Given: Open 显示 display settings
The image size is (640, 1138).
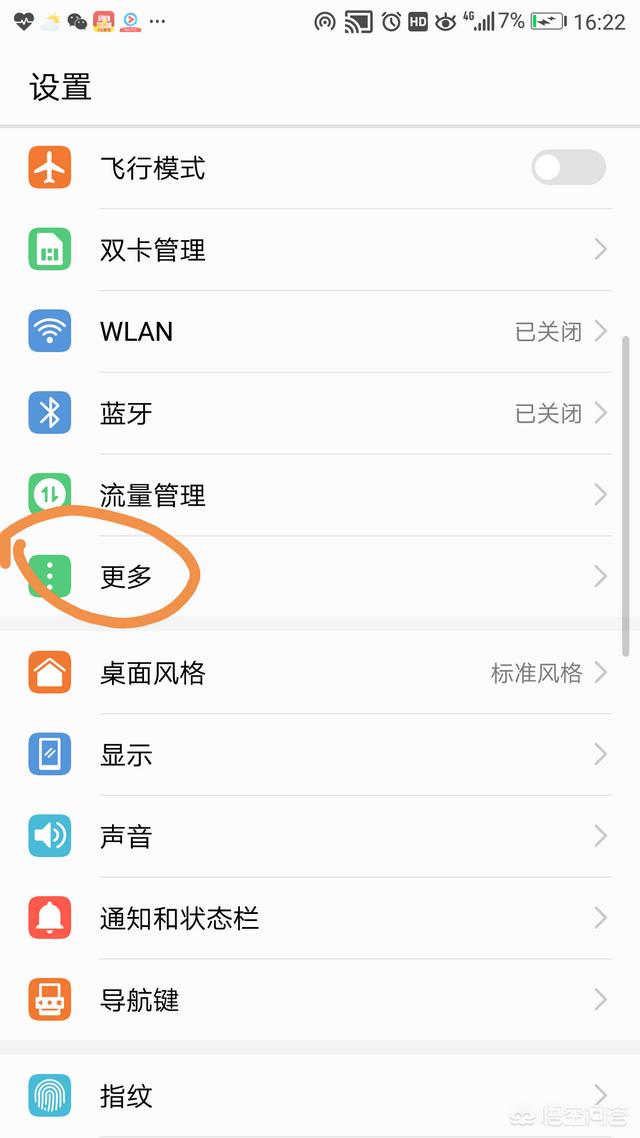Looking at the screenshot, I should coord(320,755).
